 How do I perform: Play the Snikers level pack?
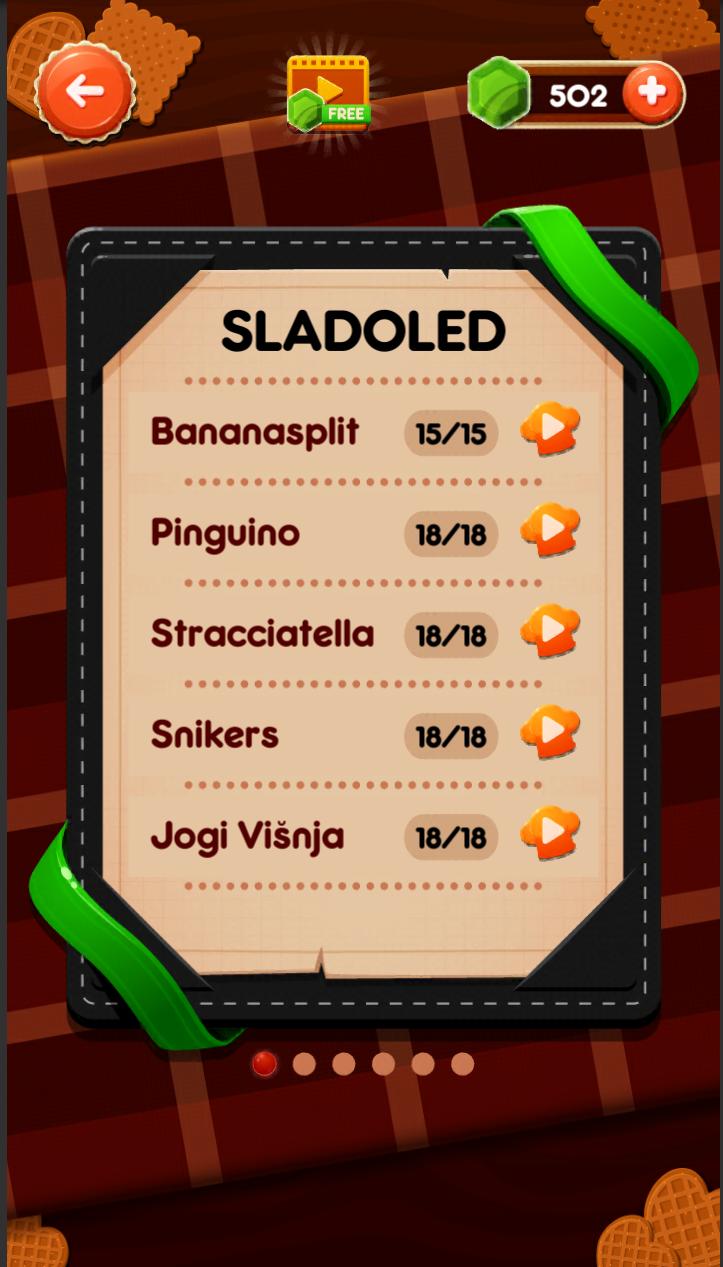coord(550,733)
